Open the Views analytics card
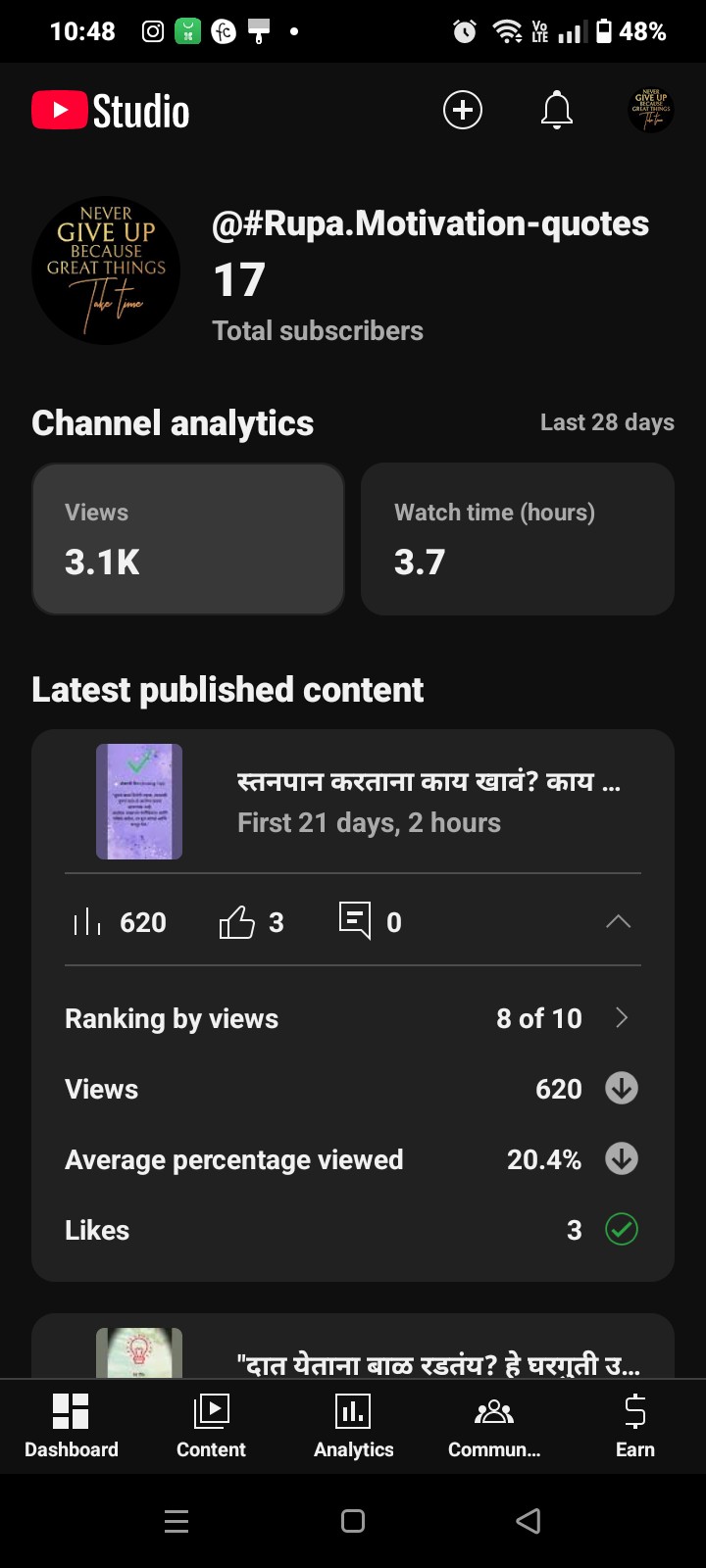This screenshot has width=706, height=1568. point(188,539)
